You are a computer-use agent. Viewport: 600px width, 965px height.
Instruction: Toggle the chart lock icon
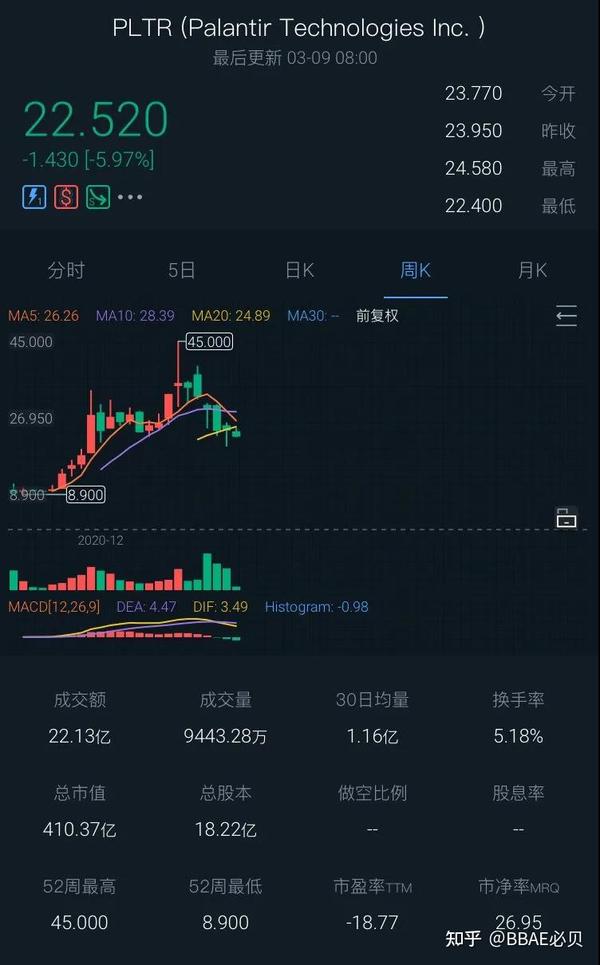[x=566, y=518]
